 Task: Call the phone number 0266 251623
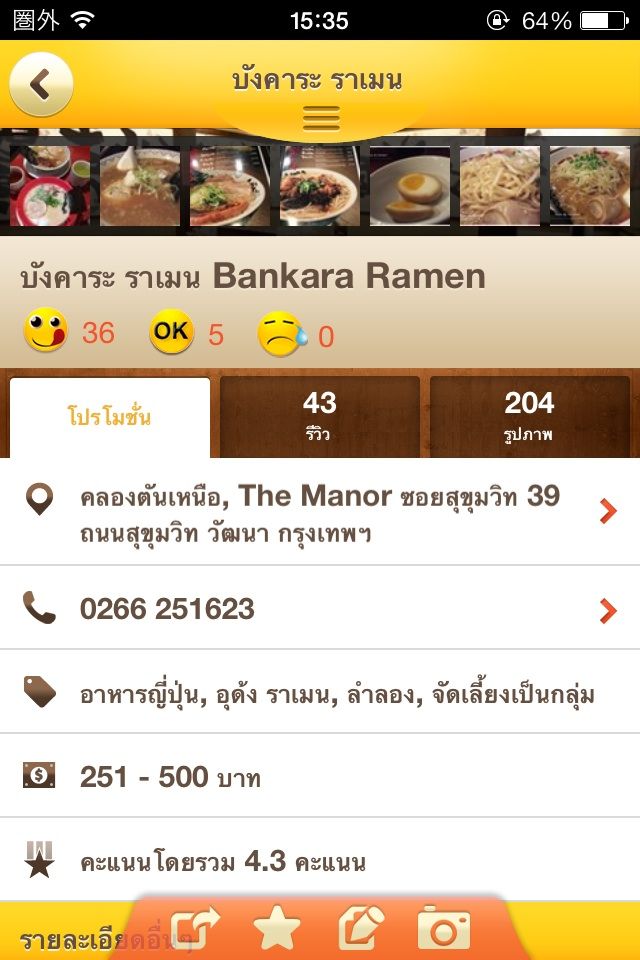coord(320,608)
